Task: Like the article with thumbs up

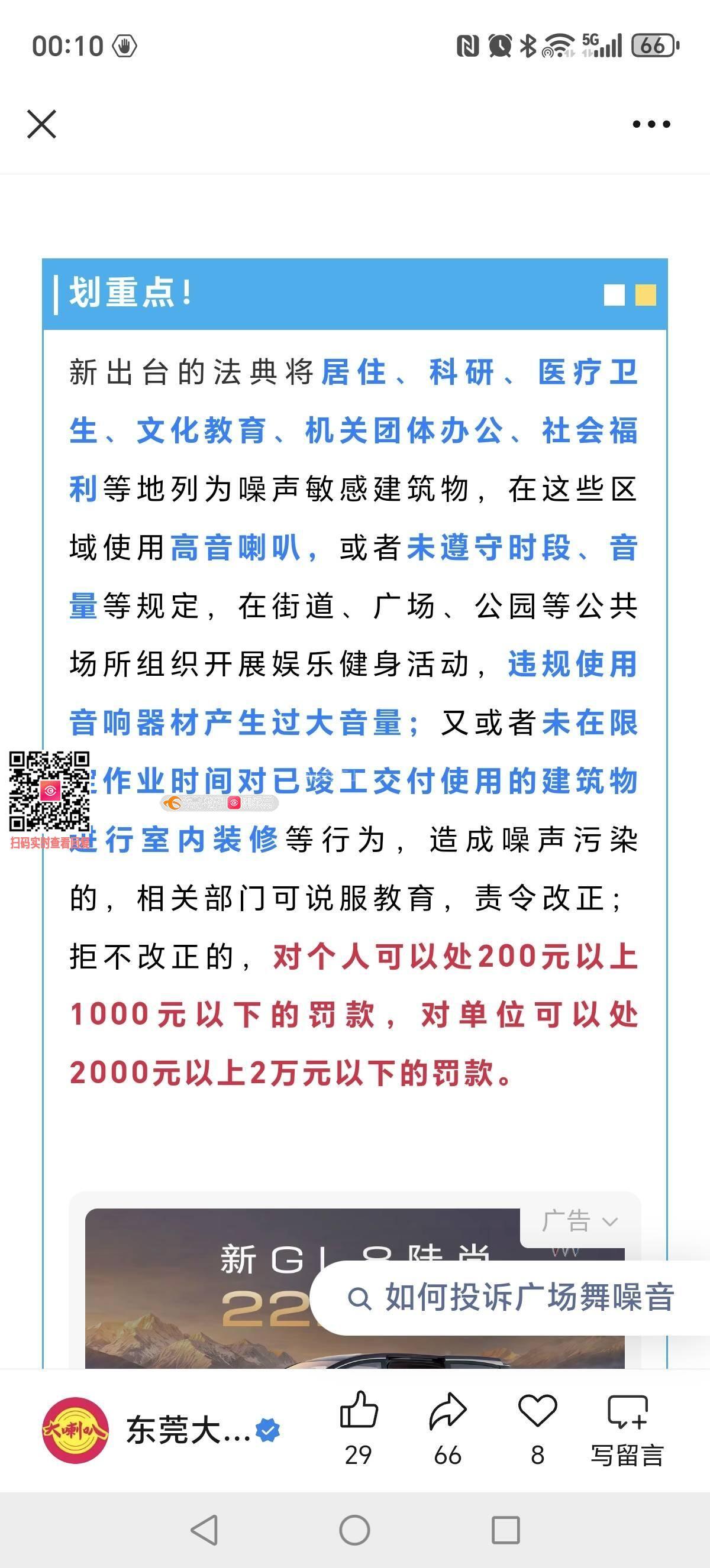Action: (359, 1428)
